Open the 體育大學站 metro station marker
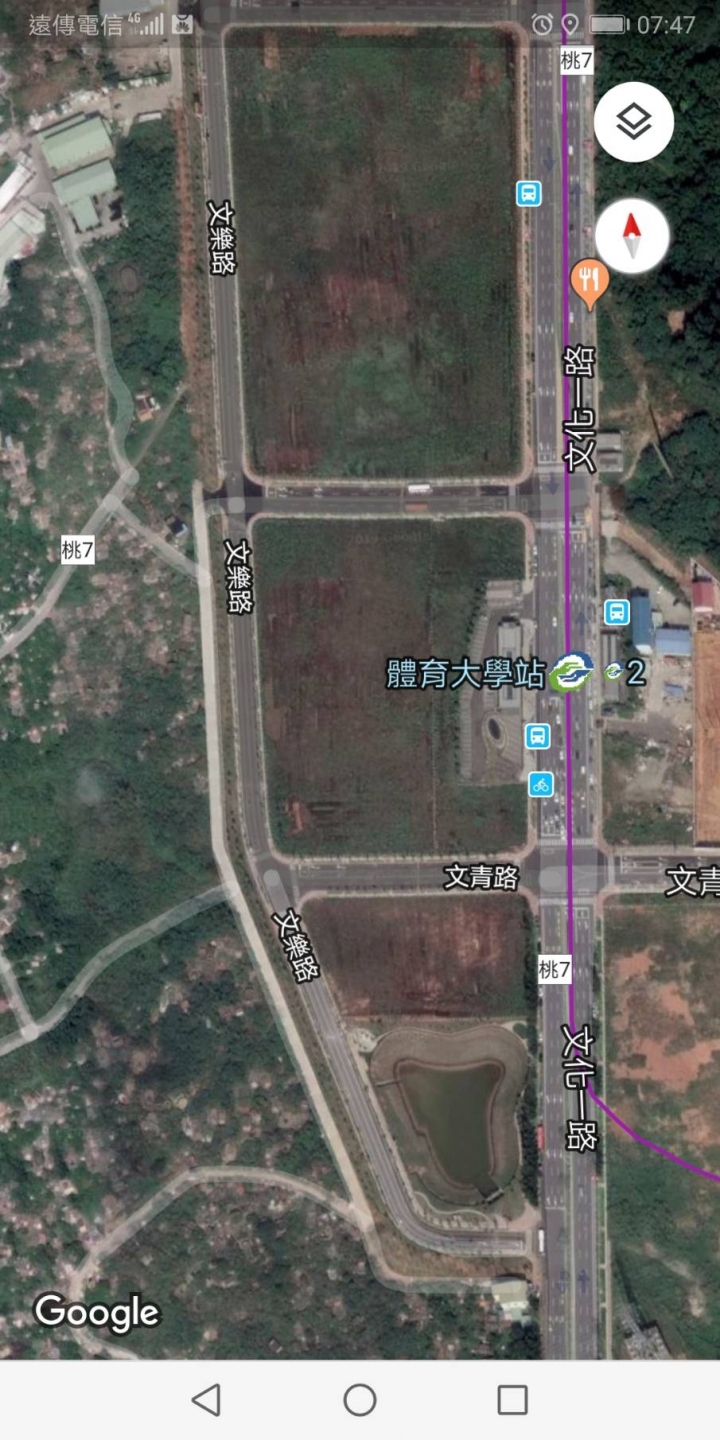720x1440 pixels. 570,671
